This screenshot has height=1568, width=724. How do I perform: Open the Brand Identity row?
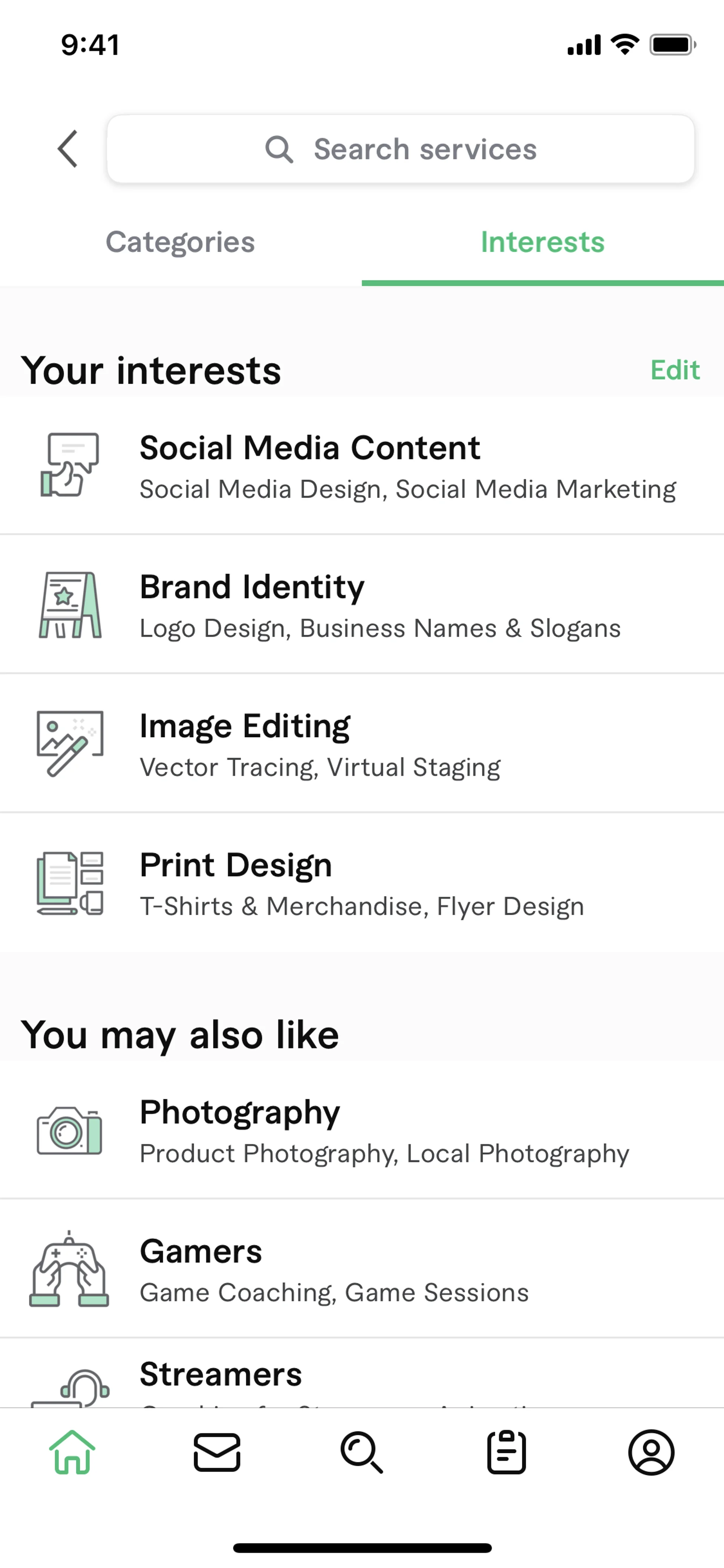(x=362, y=605)
